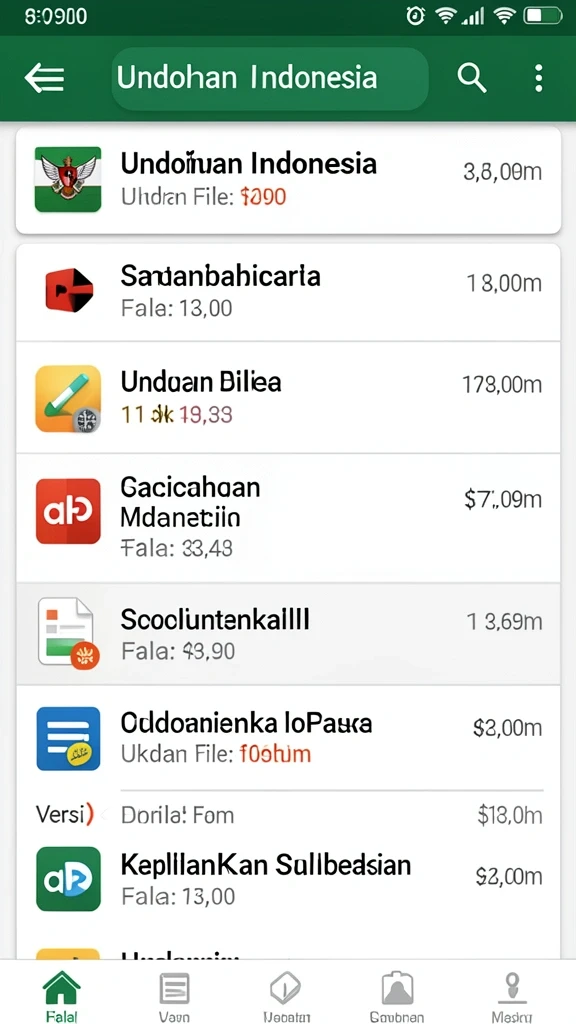Image resolution: width=576 pixels, height=1024 pixels.
Task: Open the Uepatan tab
Action: (x=285, y=993)
